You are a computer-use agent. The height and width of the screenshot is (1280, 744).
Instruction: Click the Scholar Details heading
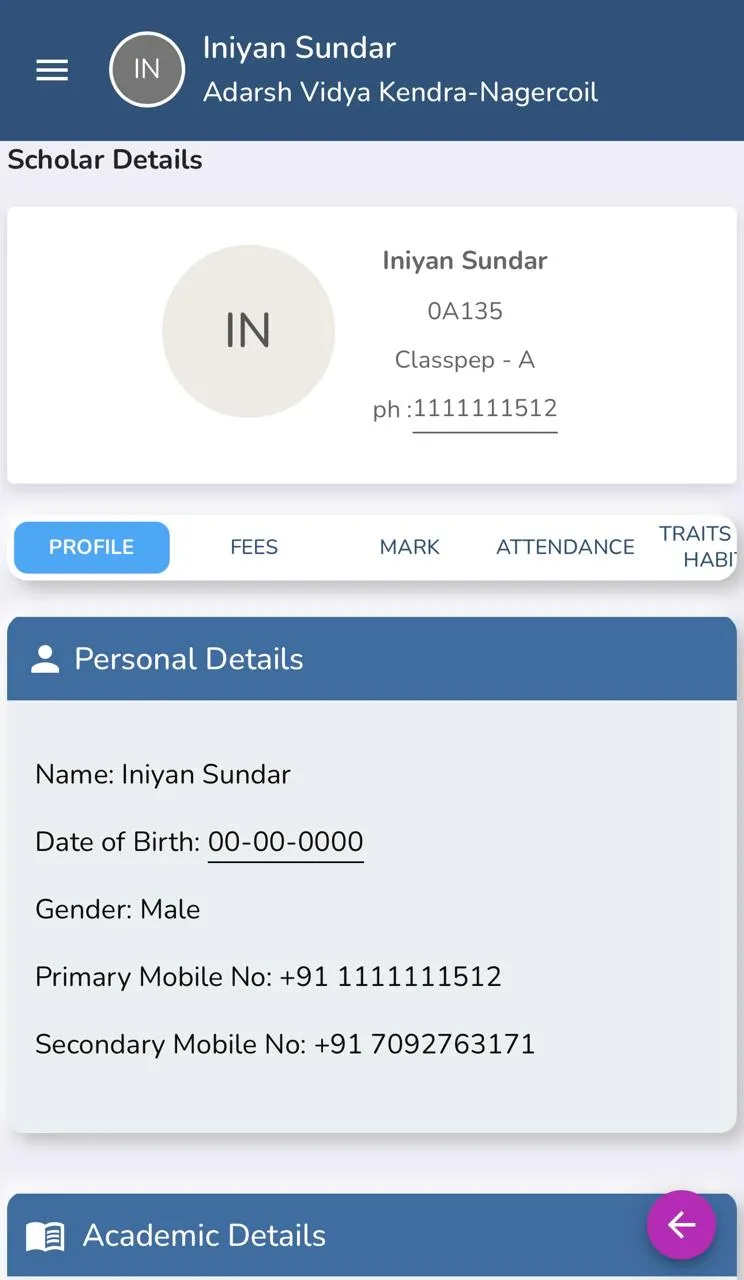click(x=104, y=159)
